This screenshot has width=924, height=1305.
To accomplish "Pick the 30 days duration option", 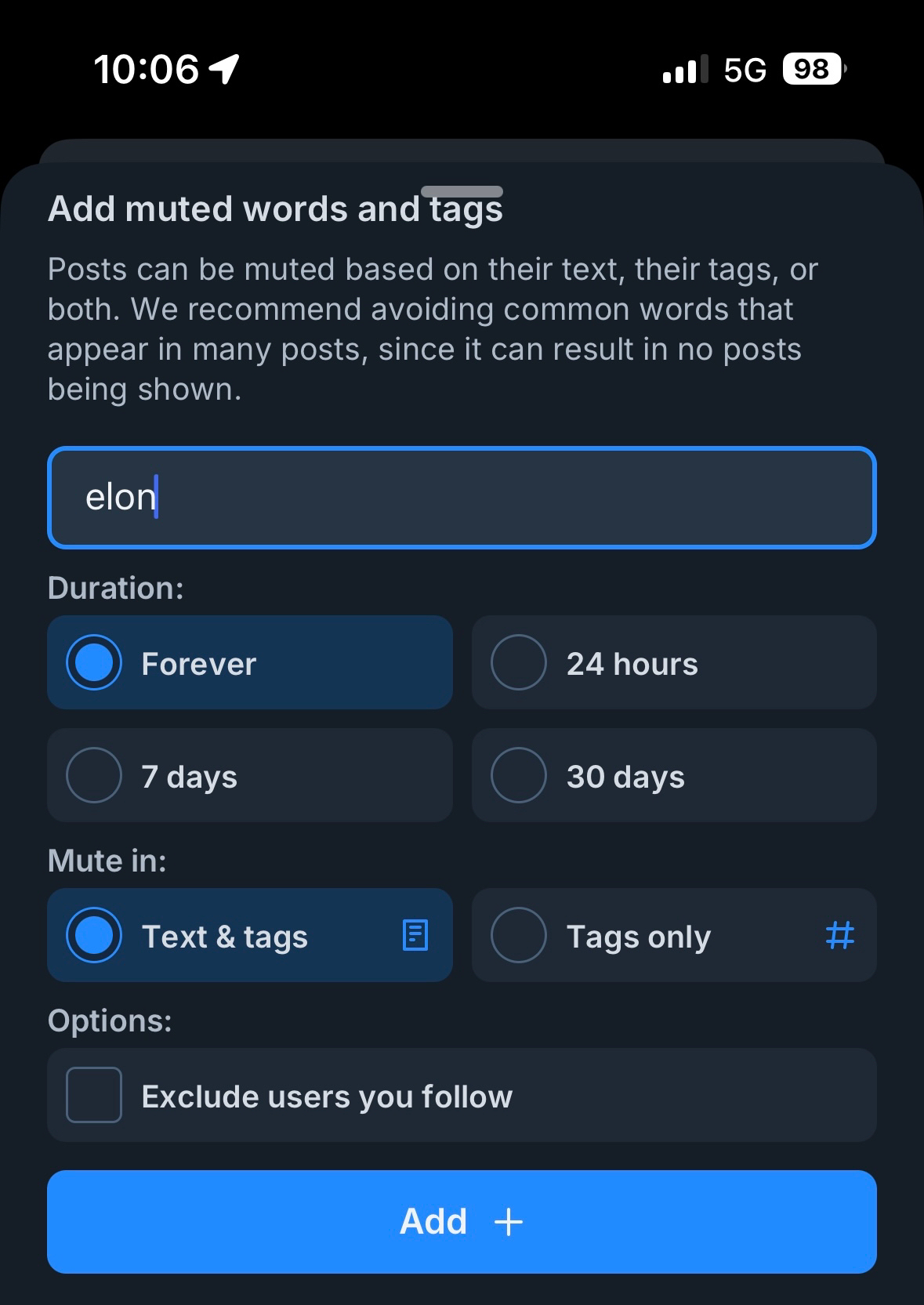I will [x=673, y=776].
